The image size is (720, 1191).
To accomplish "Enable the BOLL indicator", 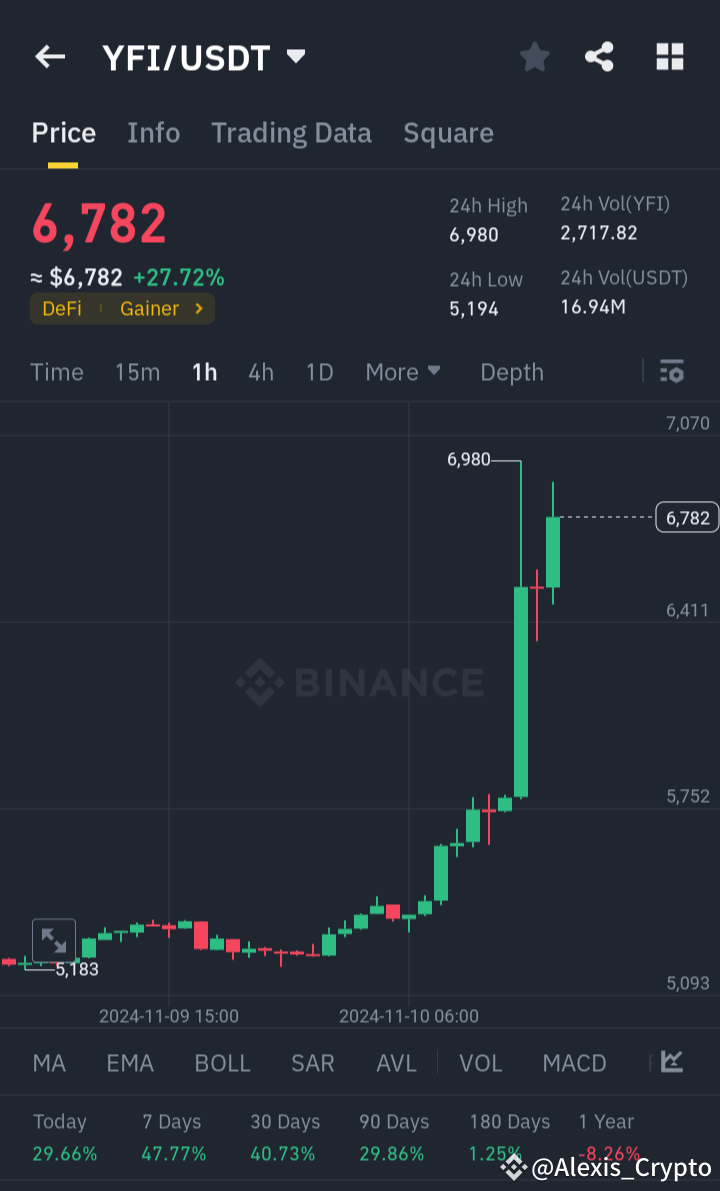I will pos(222,1063).
